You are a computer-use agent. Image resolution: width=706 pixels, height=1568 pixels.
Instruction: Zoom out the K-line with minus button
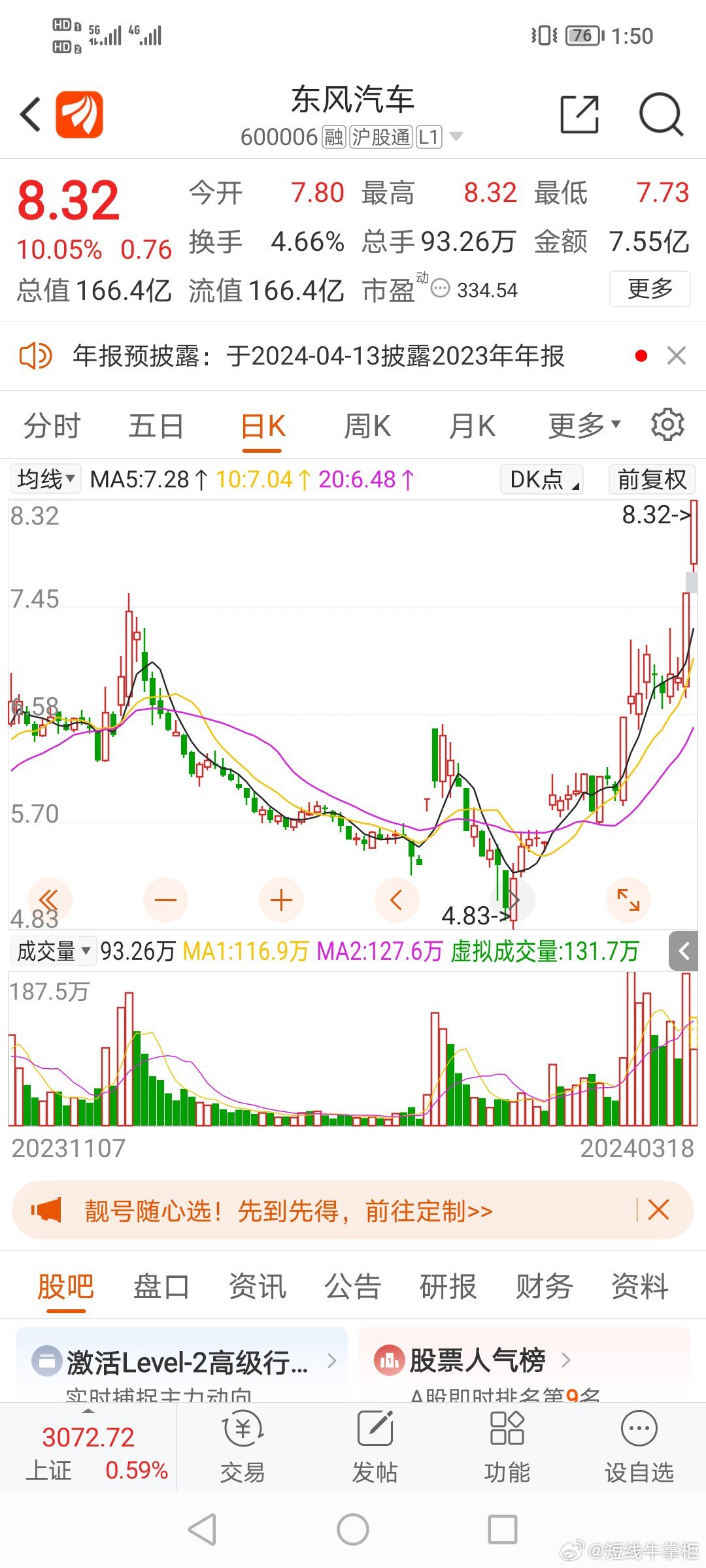tap(165, 900)
